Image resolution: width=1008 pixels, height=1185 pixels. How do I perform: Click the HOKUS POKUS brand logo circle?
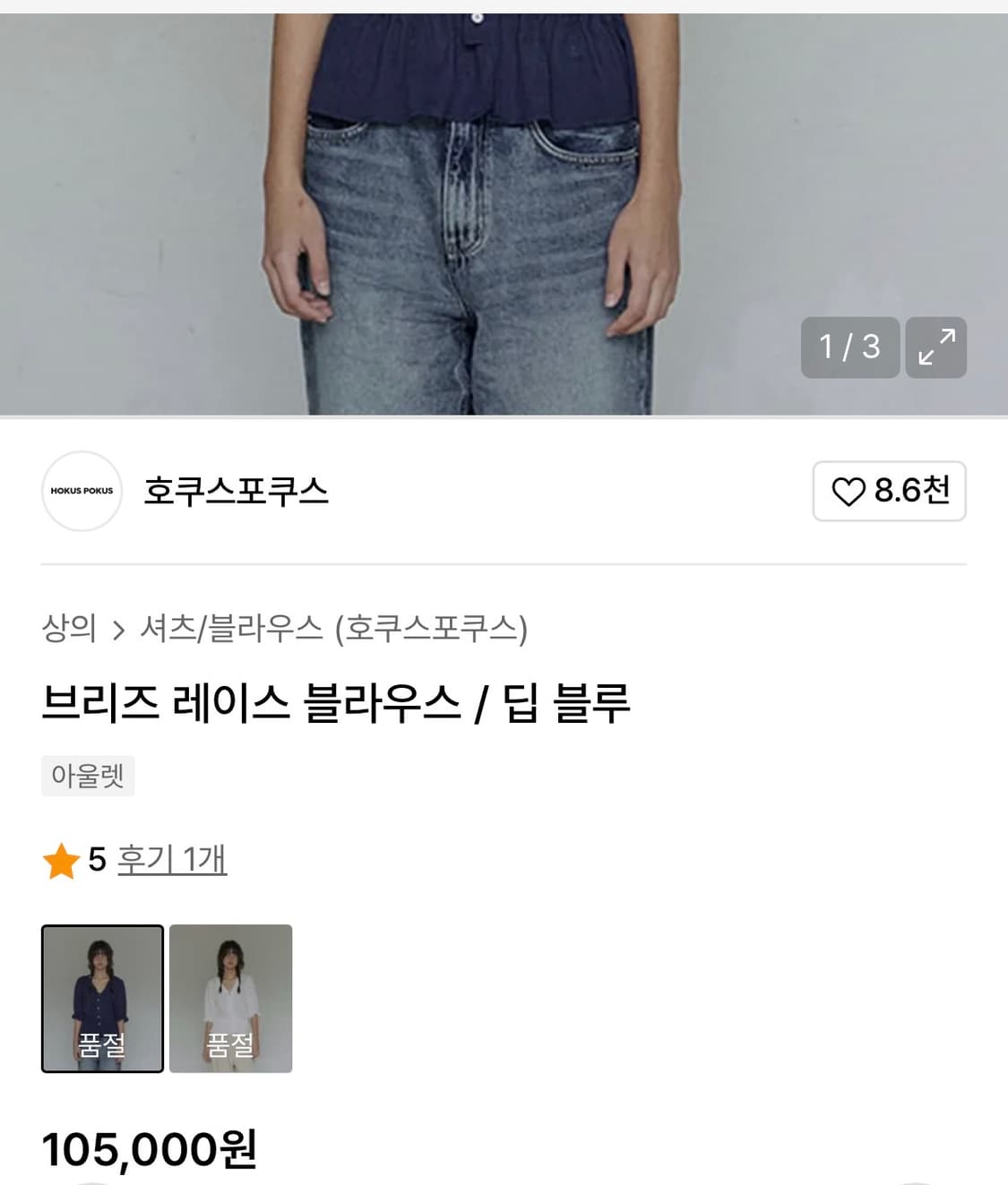[81, 491]
